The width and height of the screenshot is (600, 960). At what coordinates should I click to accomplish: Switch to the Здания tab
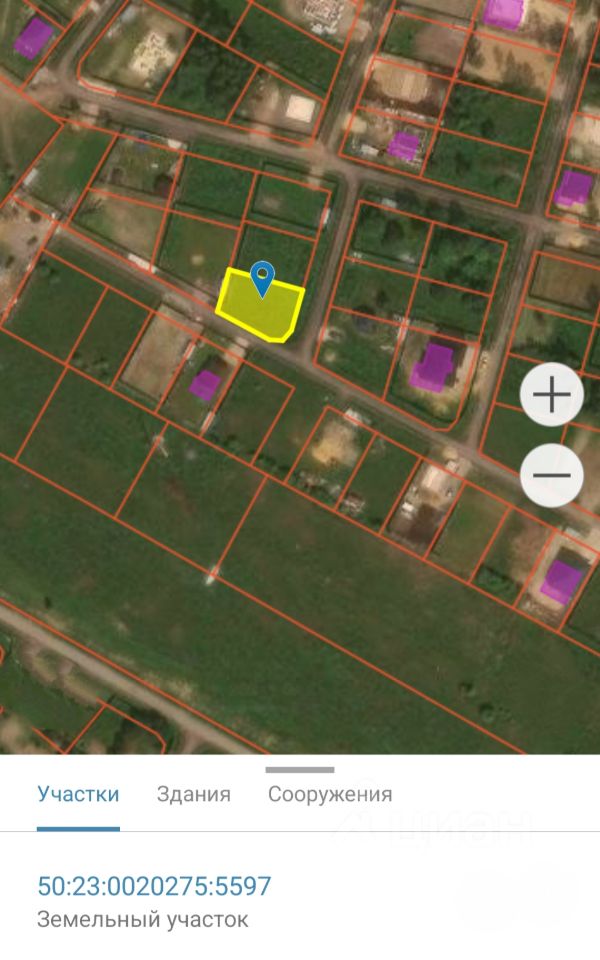coord(194,795)
